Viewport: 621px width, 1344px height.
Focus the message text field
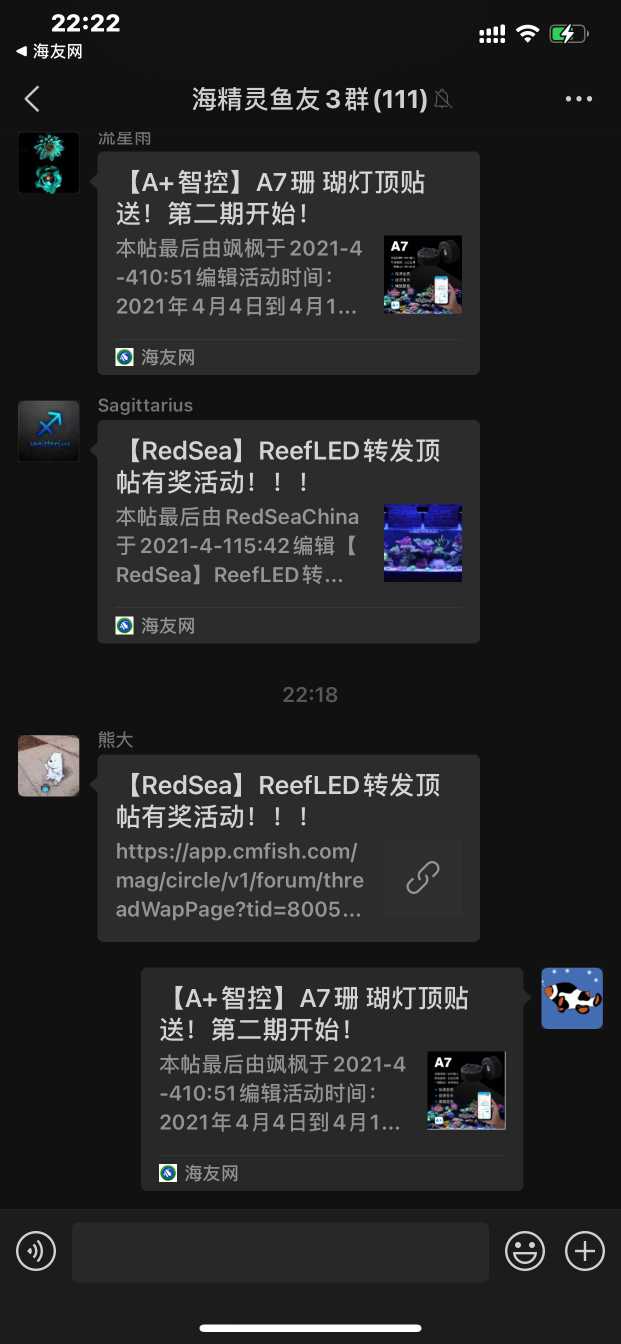280,1252
